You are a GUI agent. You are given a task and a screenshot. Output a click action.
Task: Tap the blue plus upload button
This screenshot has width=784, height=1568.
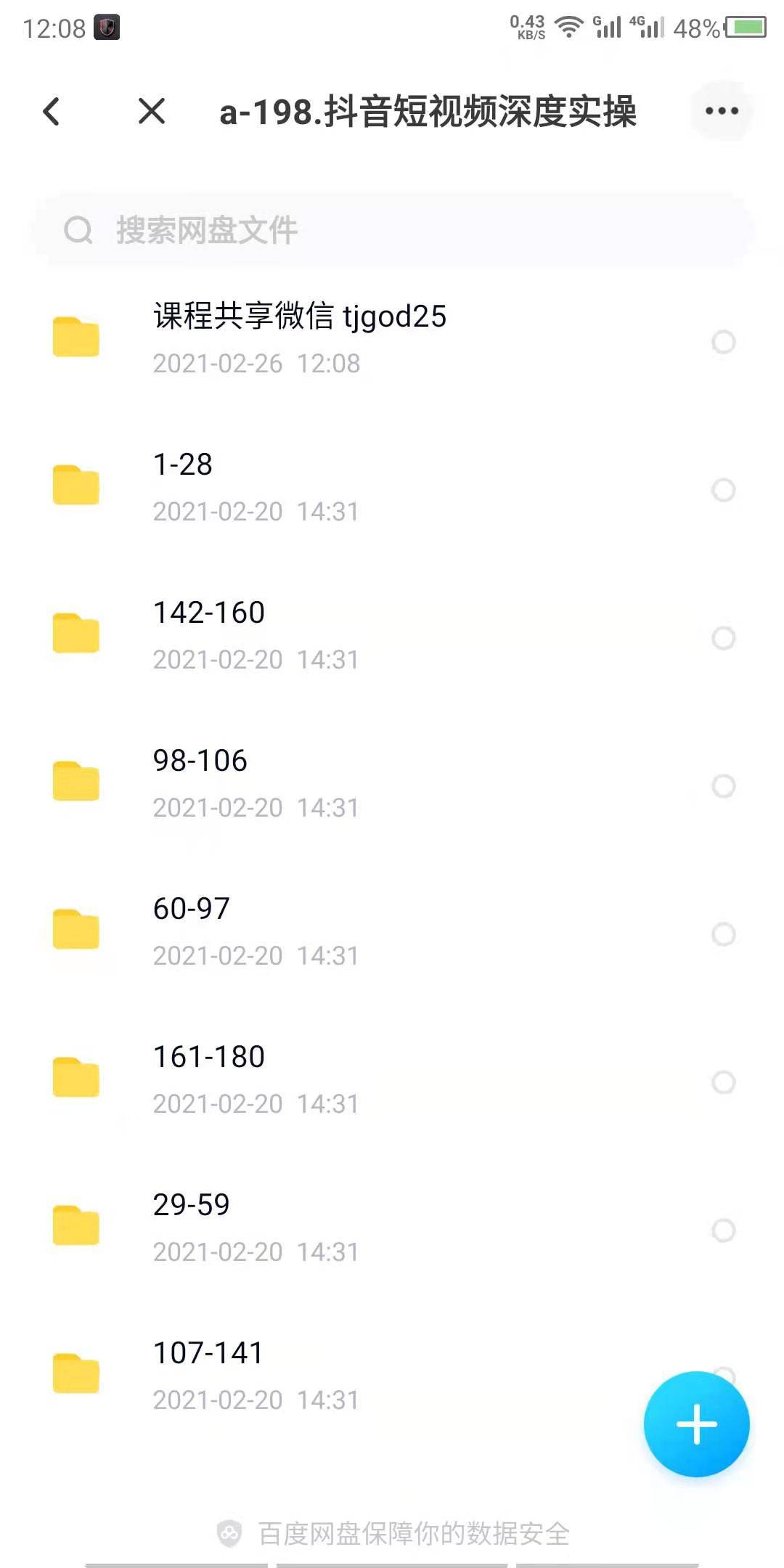coord(695,1424)
